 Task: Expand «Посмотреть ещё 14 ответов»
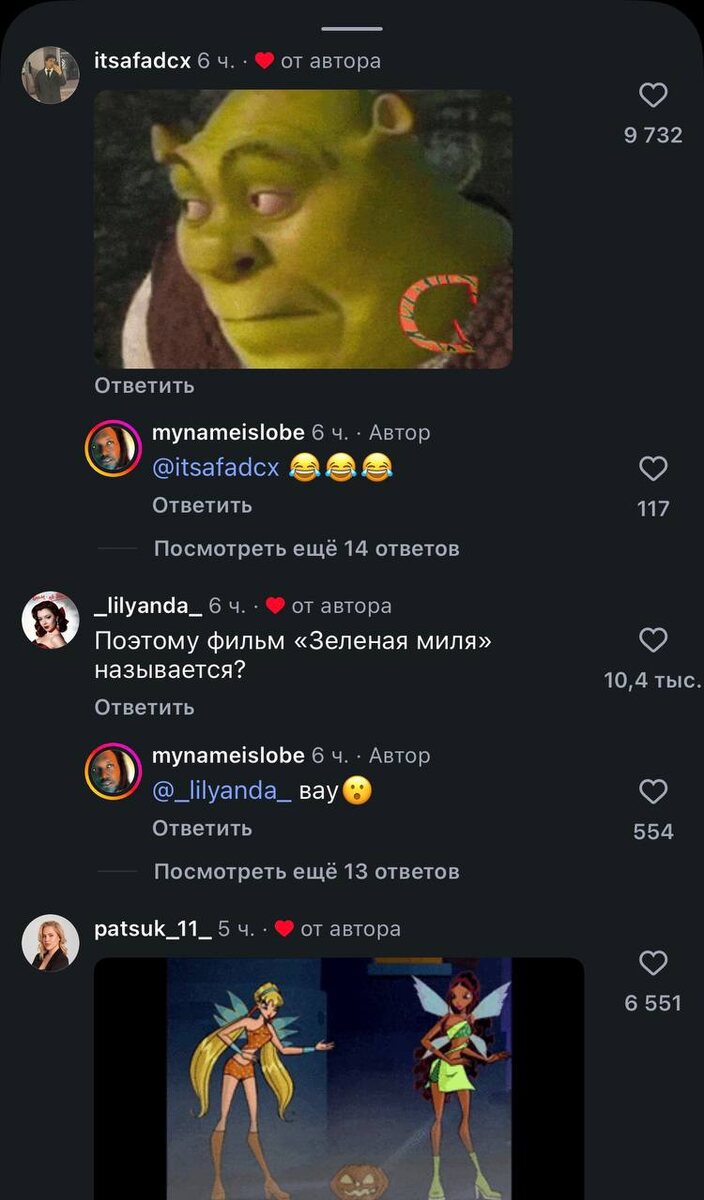(306, 548)
